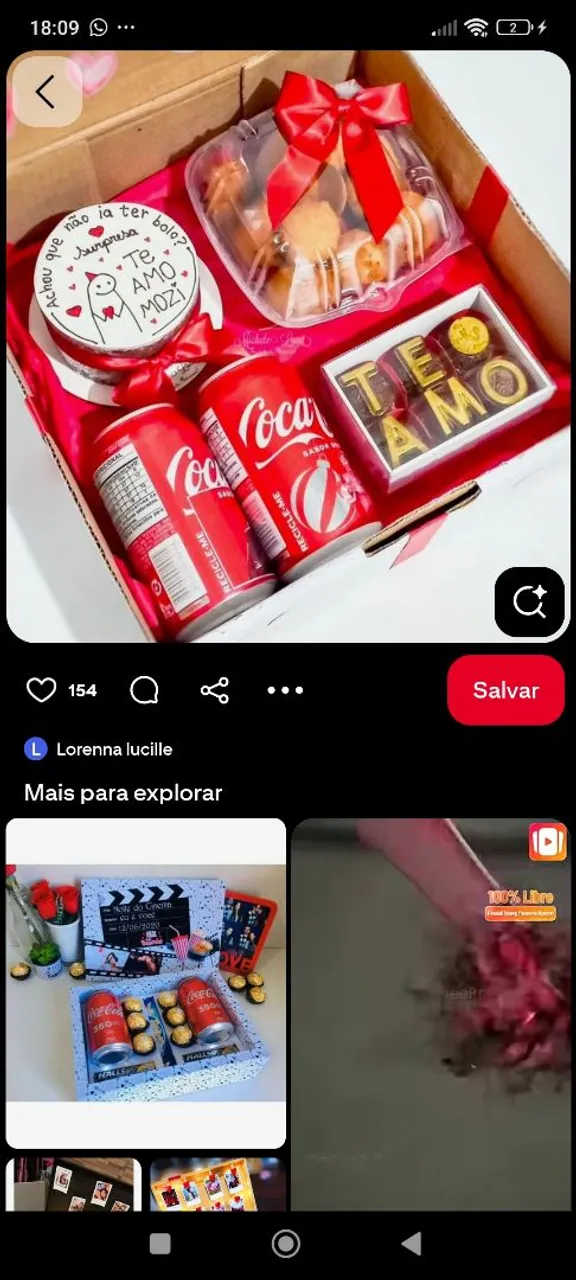
Task: Open the comments bubble
Action: click(x=145, y=690)
